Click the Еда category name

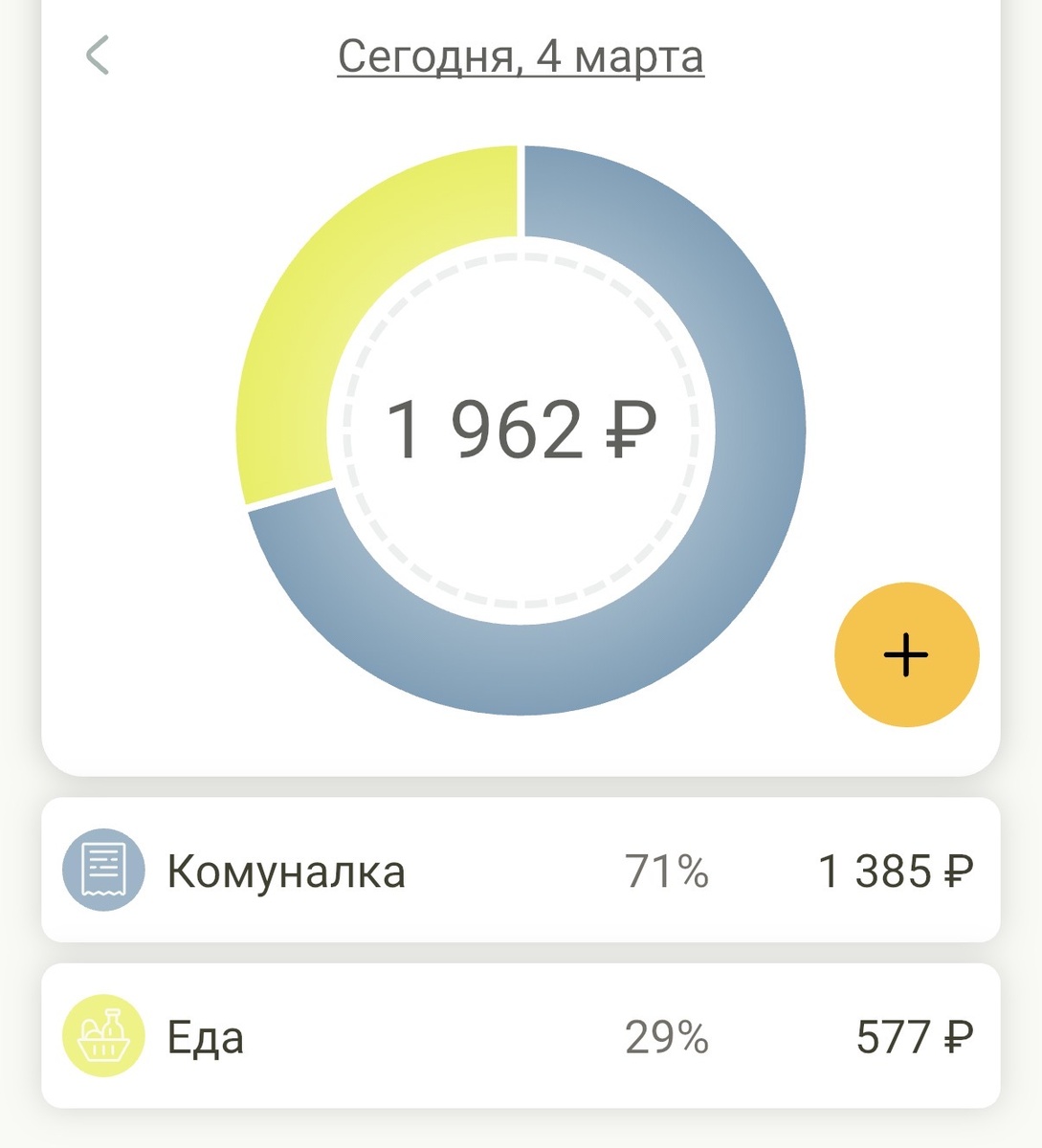203,1035
